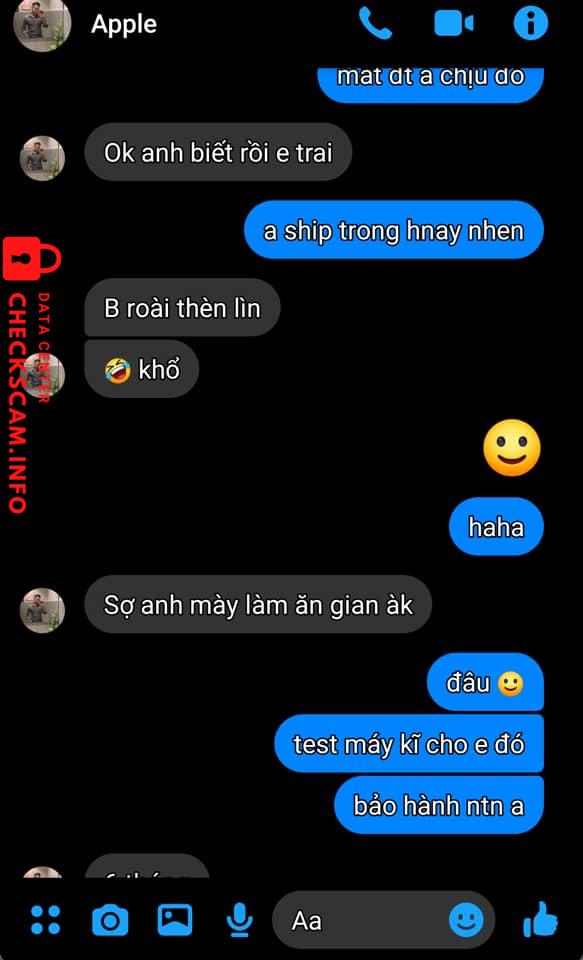Image resolution: width=583 pixels, height=960 pixels.
Task: Open the four-dot more actions menu
Action: pyautogui.click(x=46, y=920)
